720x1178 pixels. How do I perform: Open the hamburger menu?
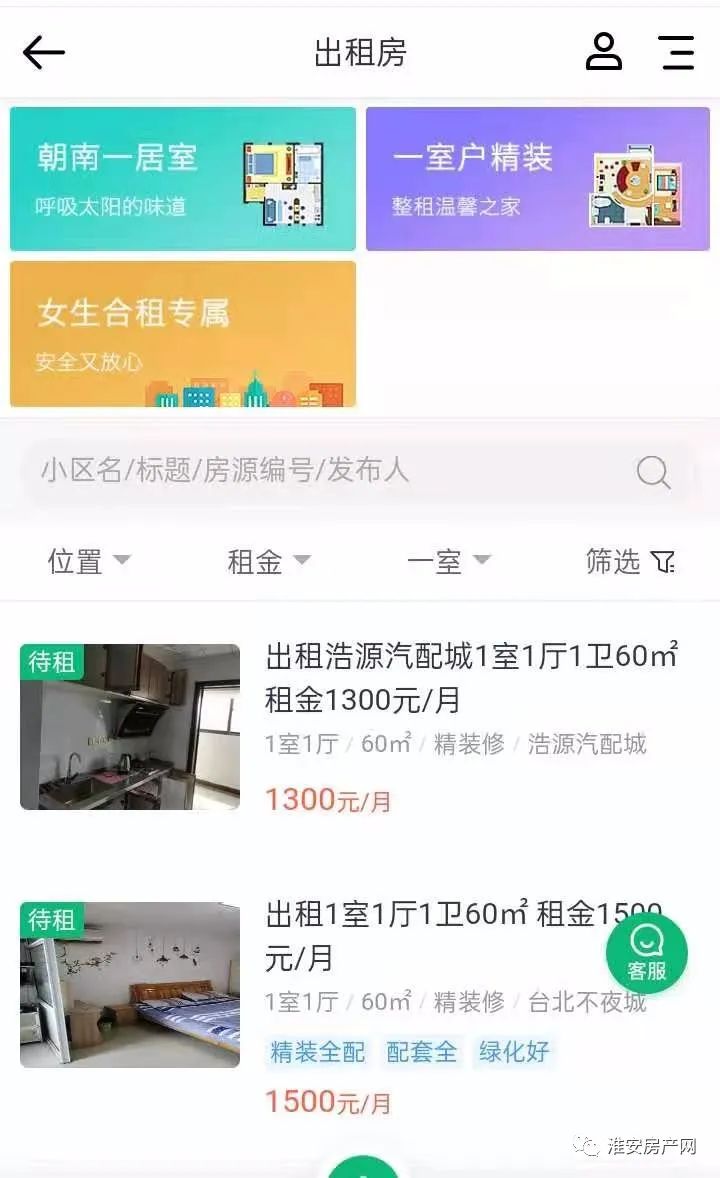click(x=677, y=52)
